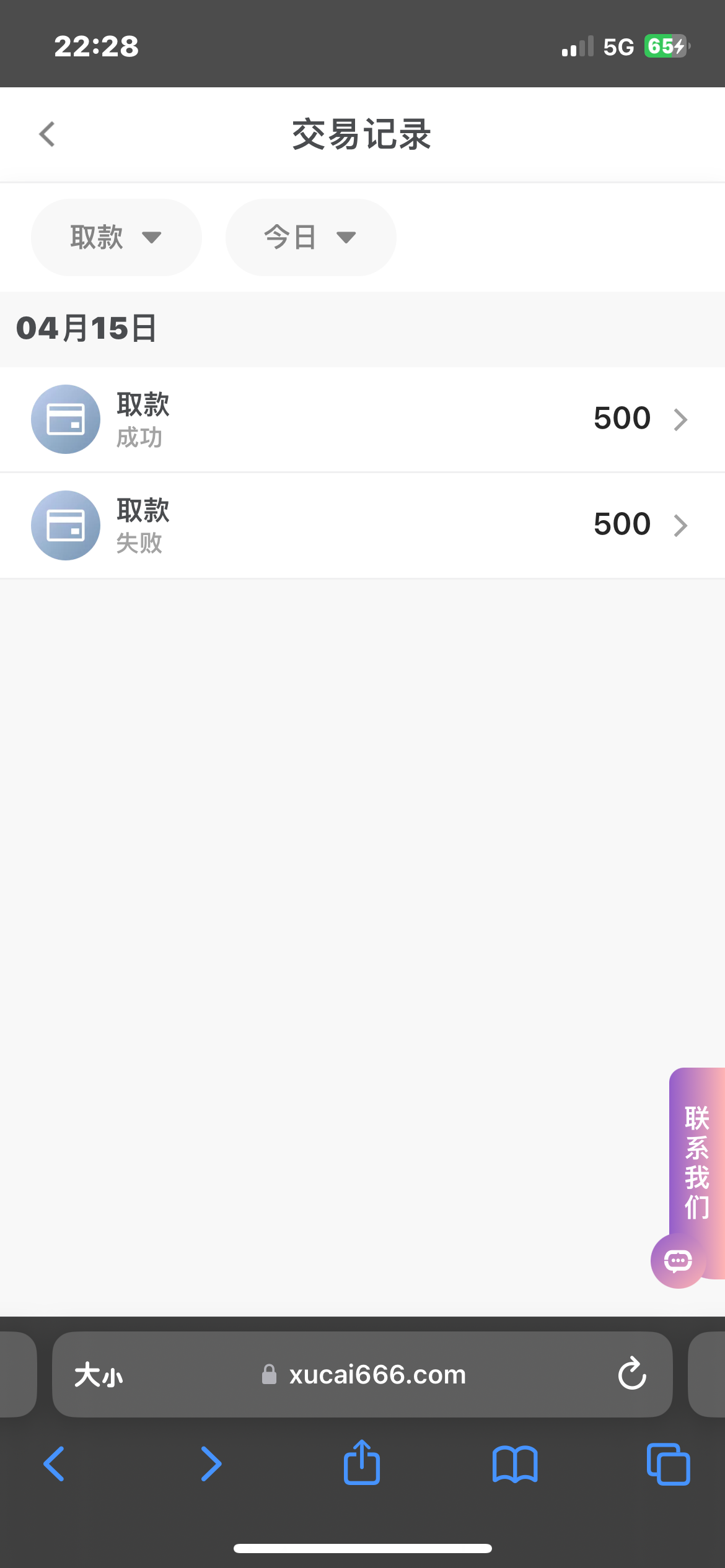View the 取款 失败 transaction details
The image size is (725, 1568).
[362, 525]
